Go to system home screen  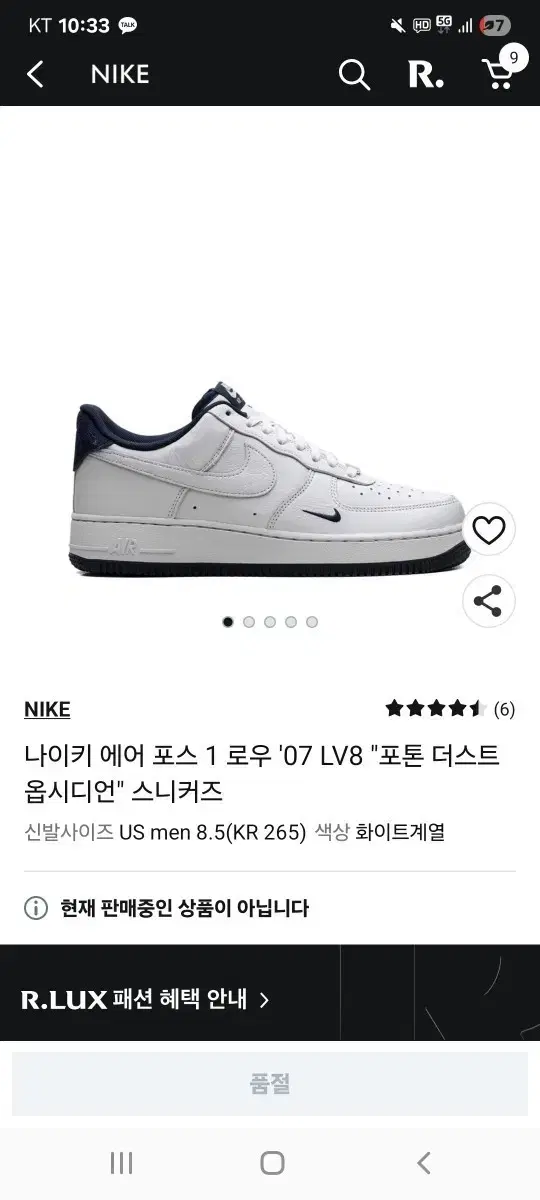tap(272, 1162)
